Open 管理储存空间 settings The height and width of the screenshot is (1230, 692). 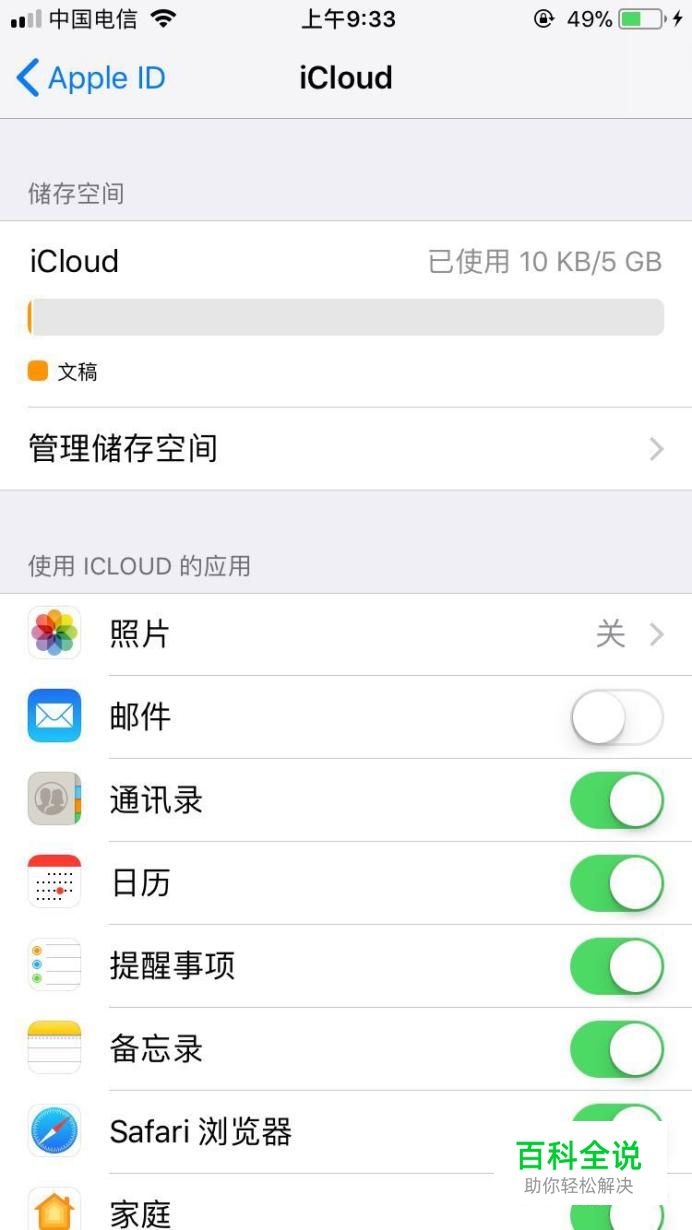tap(346, 449)
